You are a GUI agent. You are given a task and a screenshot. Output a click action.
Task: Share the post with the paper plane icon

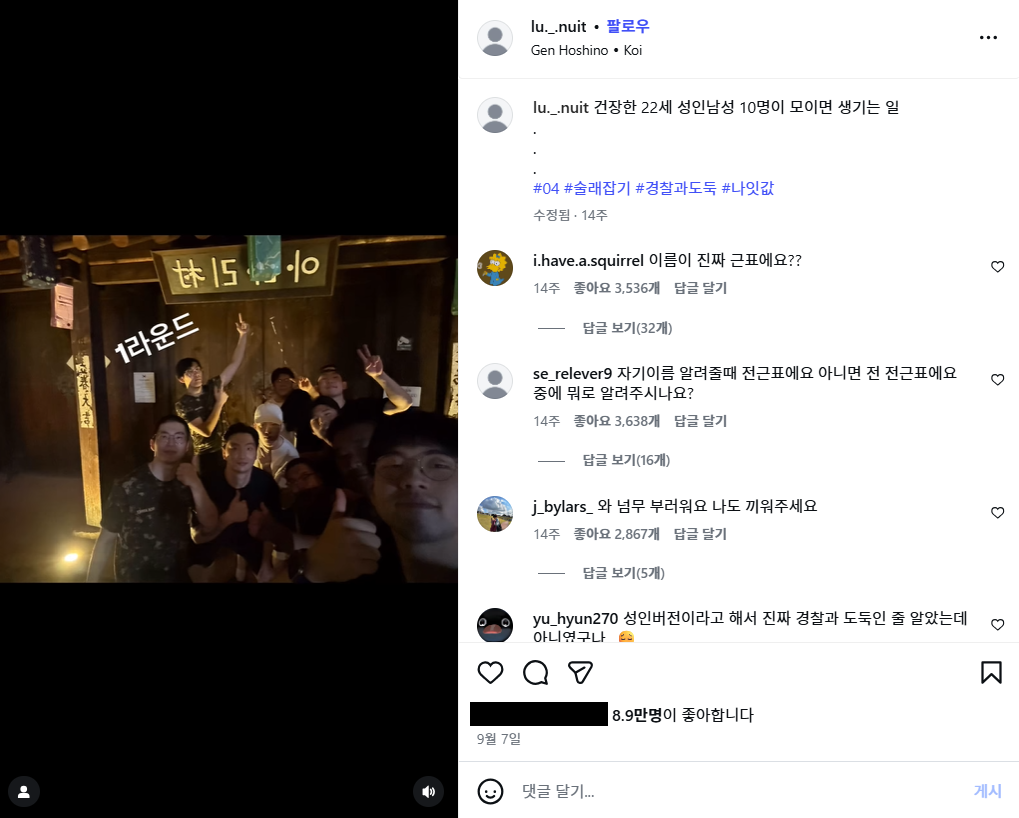[581, 672]
